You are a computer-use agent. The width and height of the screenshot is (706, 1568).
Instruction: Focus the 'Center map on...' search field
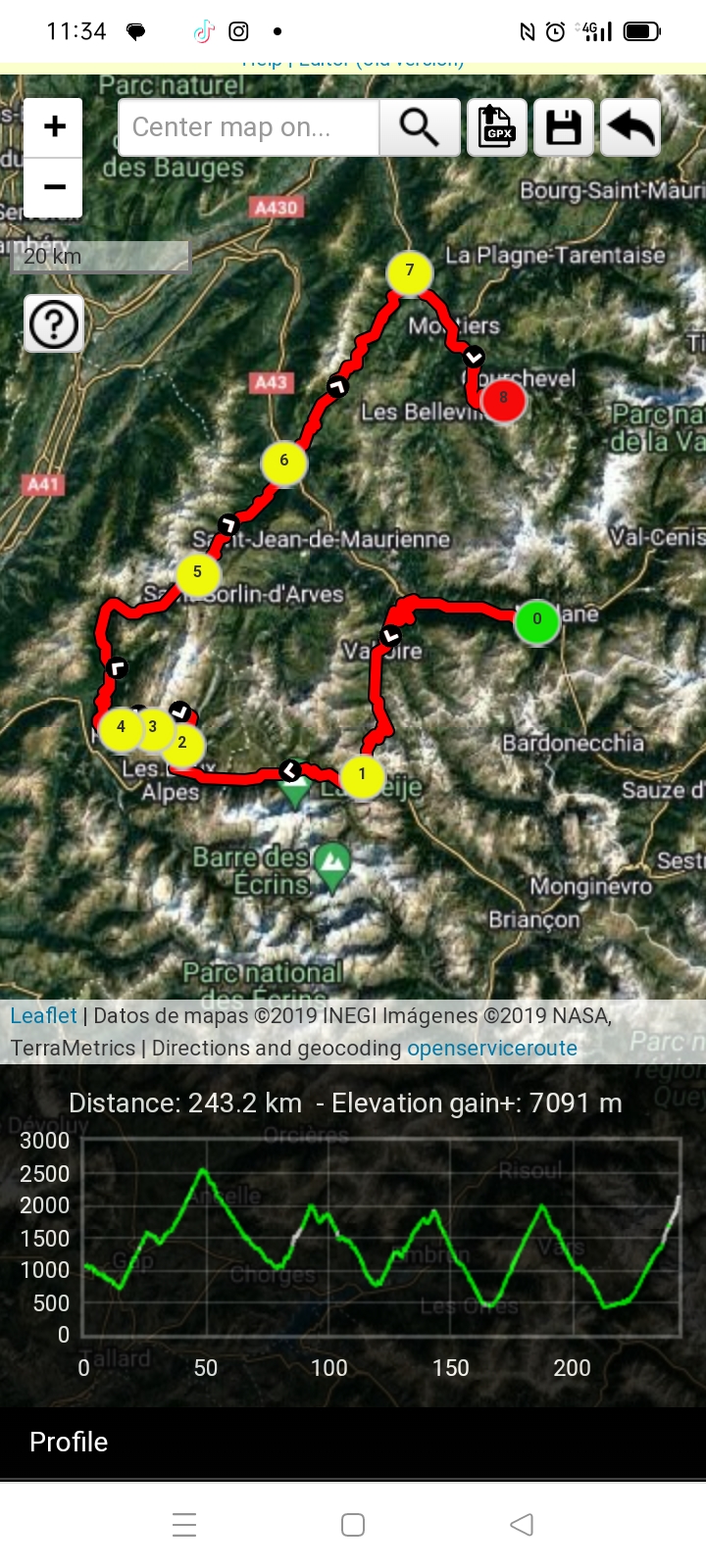click(248, 127)
